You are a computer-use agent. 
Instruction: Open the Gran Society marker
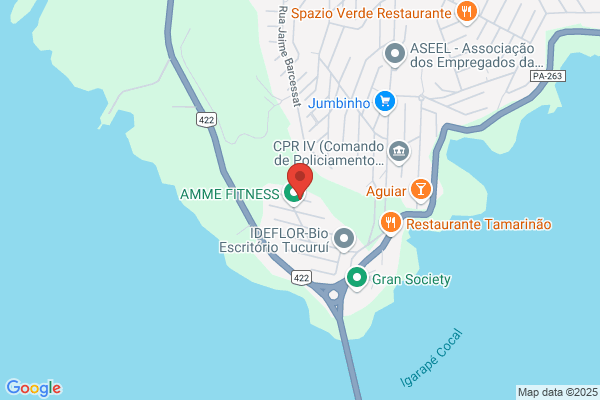tap(357, 278)
